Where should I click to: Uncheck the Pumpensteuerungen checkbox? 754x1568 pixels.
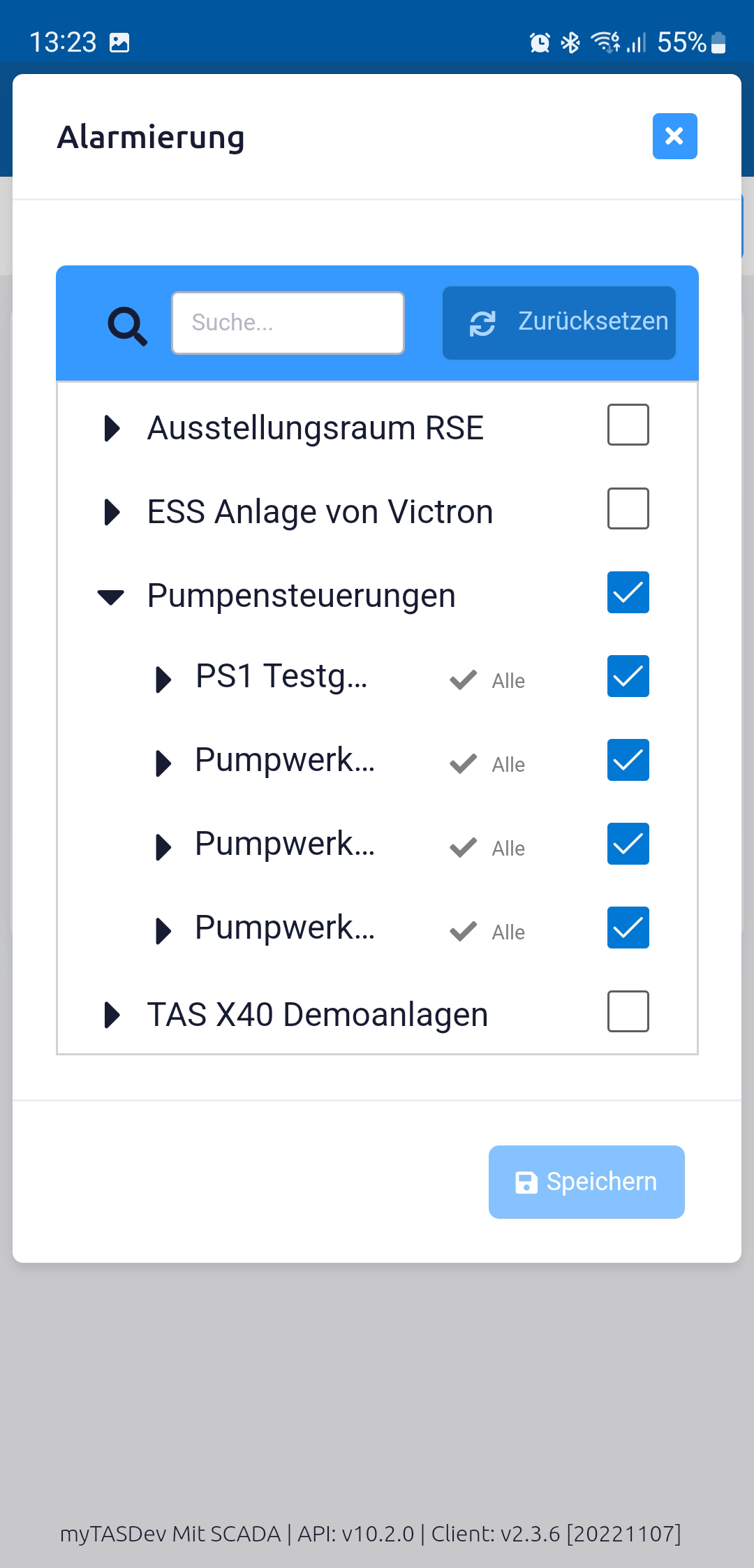click(628, 592)
